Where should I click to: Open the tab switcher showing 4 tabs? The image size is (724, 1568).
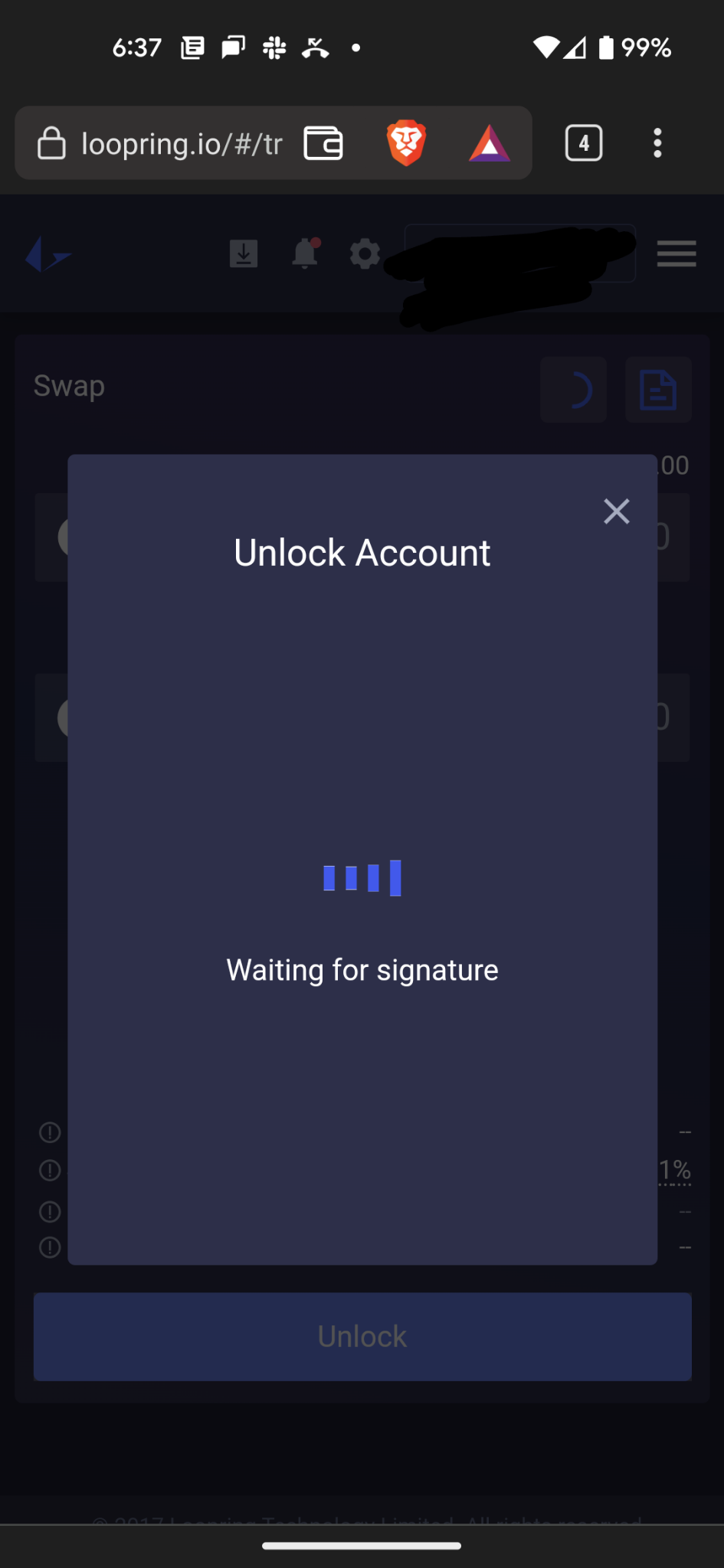pos(583,143)
